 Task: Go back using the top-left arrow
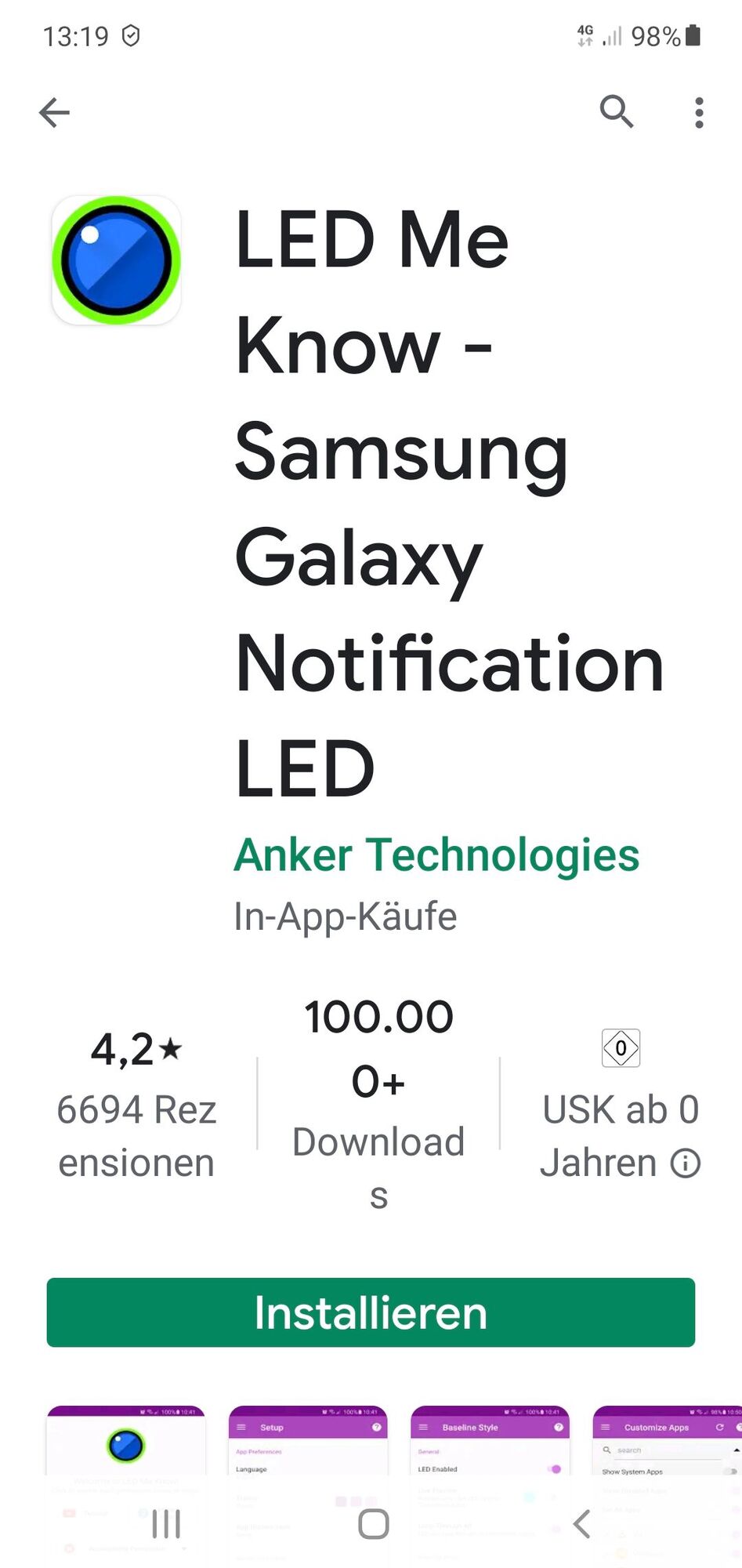53,112
